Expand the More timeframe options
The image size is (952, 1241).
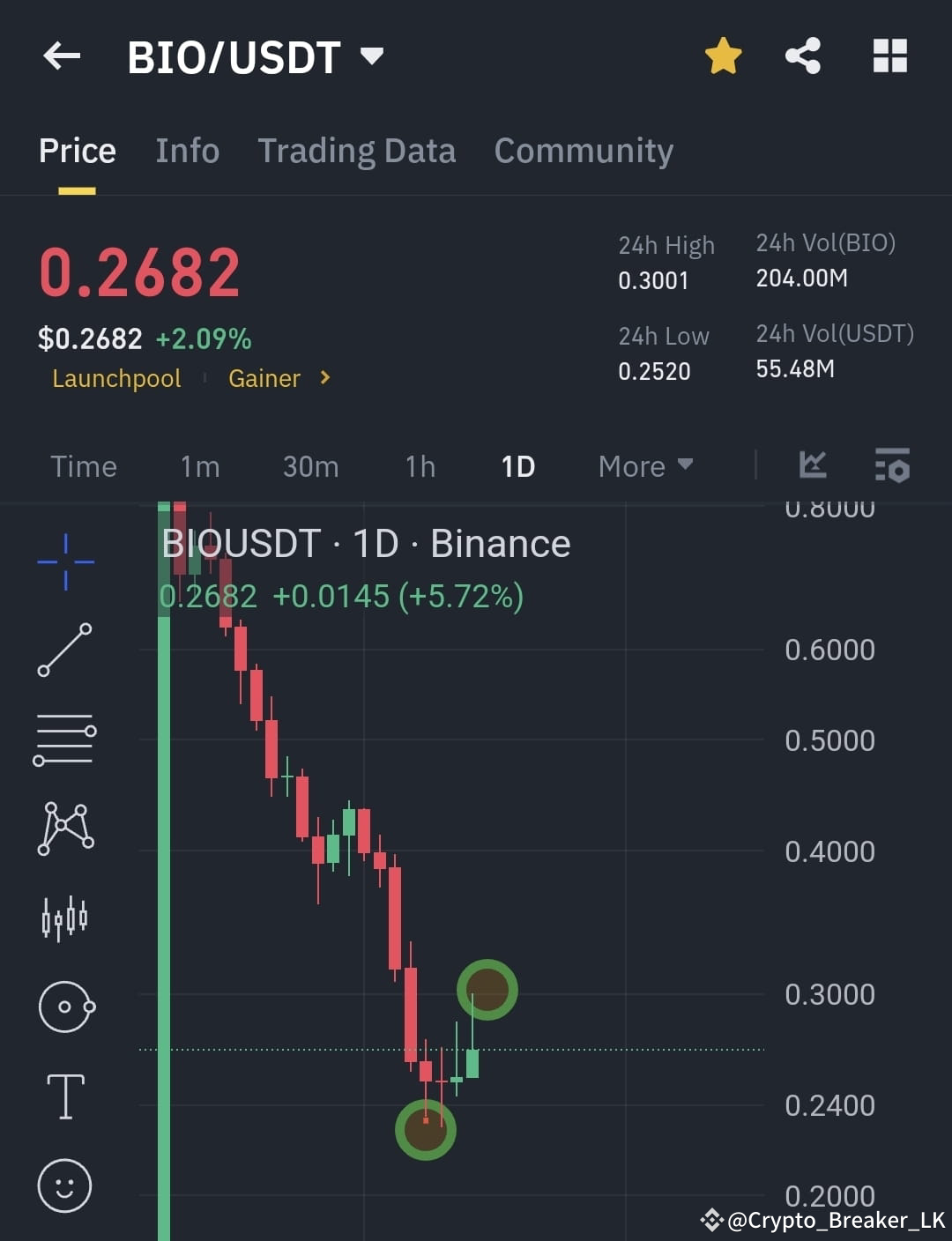point(644,466)
